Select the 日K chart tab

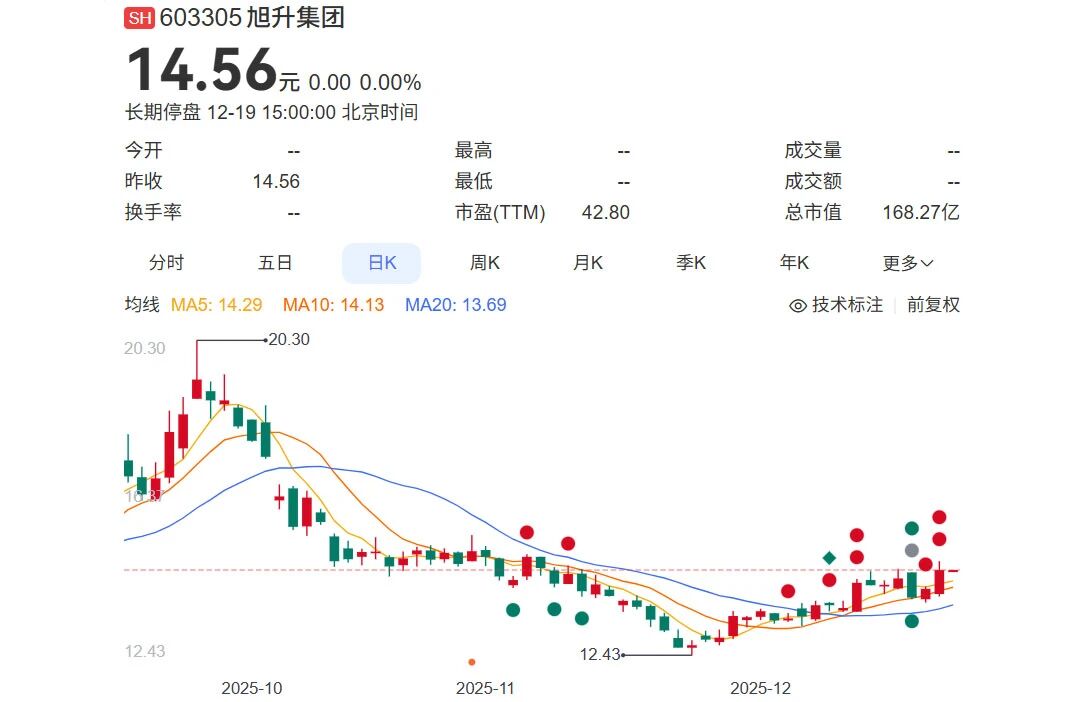click(382, 263)
